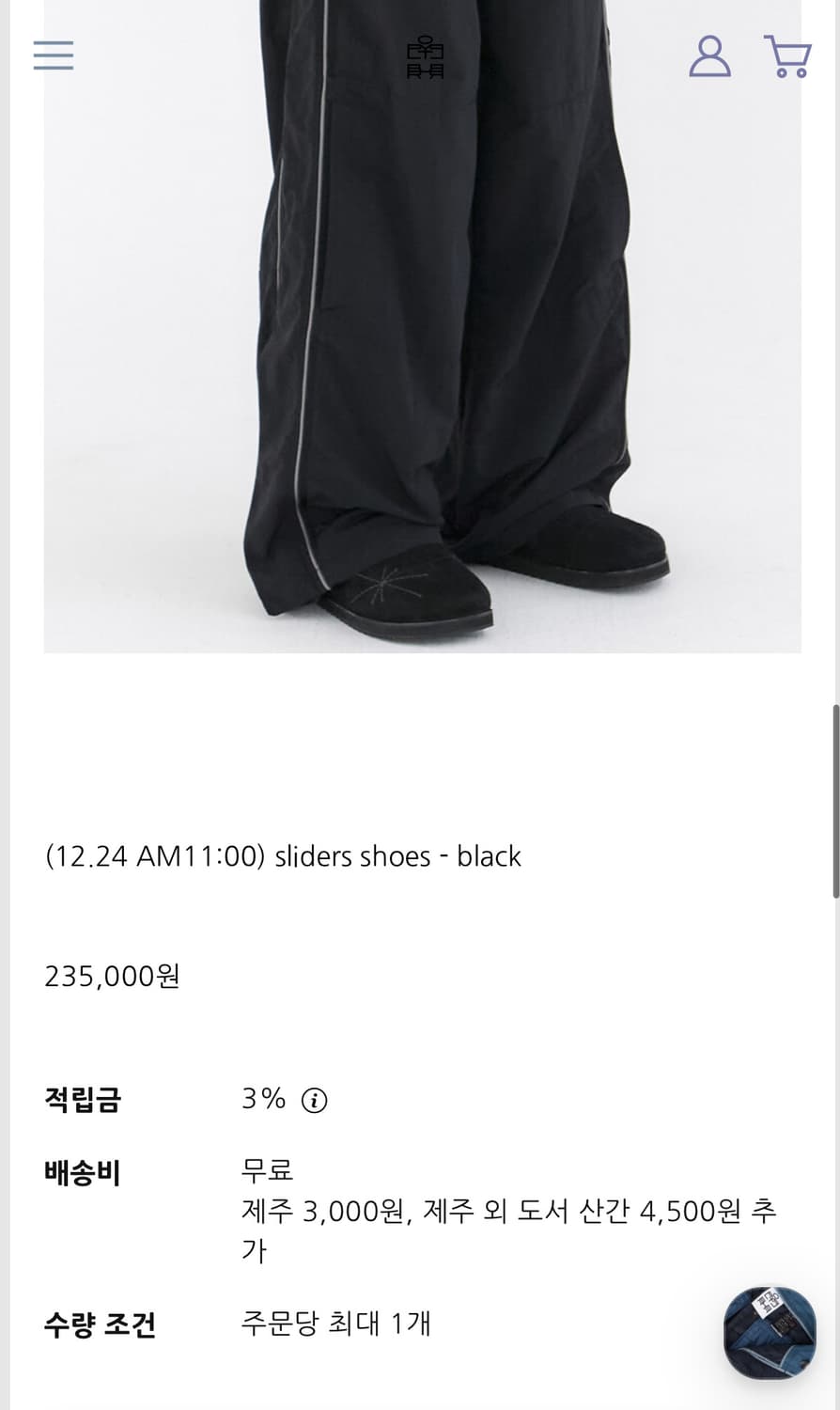The height and width of the screenshot is (1410, 840).
Task: Click the 무료 free shipping text
Action: [x=265, y=1170]
